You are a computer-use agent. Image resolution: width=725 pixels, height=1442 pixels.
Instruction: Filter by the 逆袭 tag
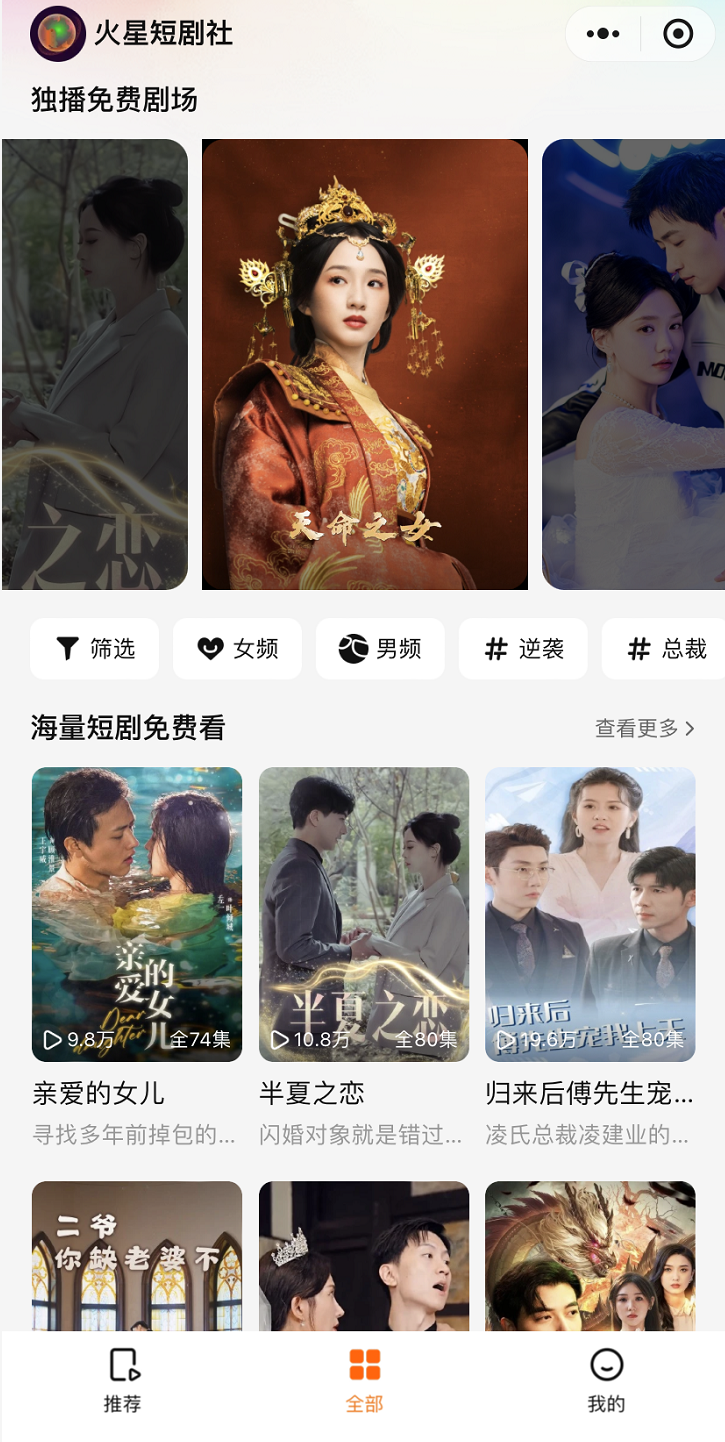pos(524,649)
